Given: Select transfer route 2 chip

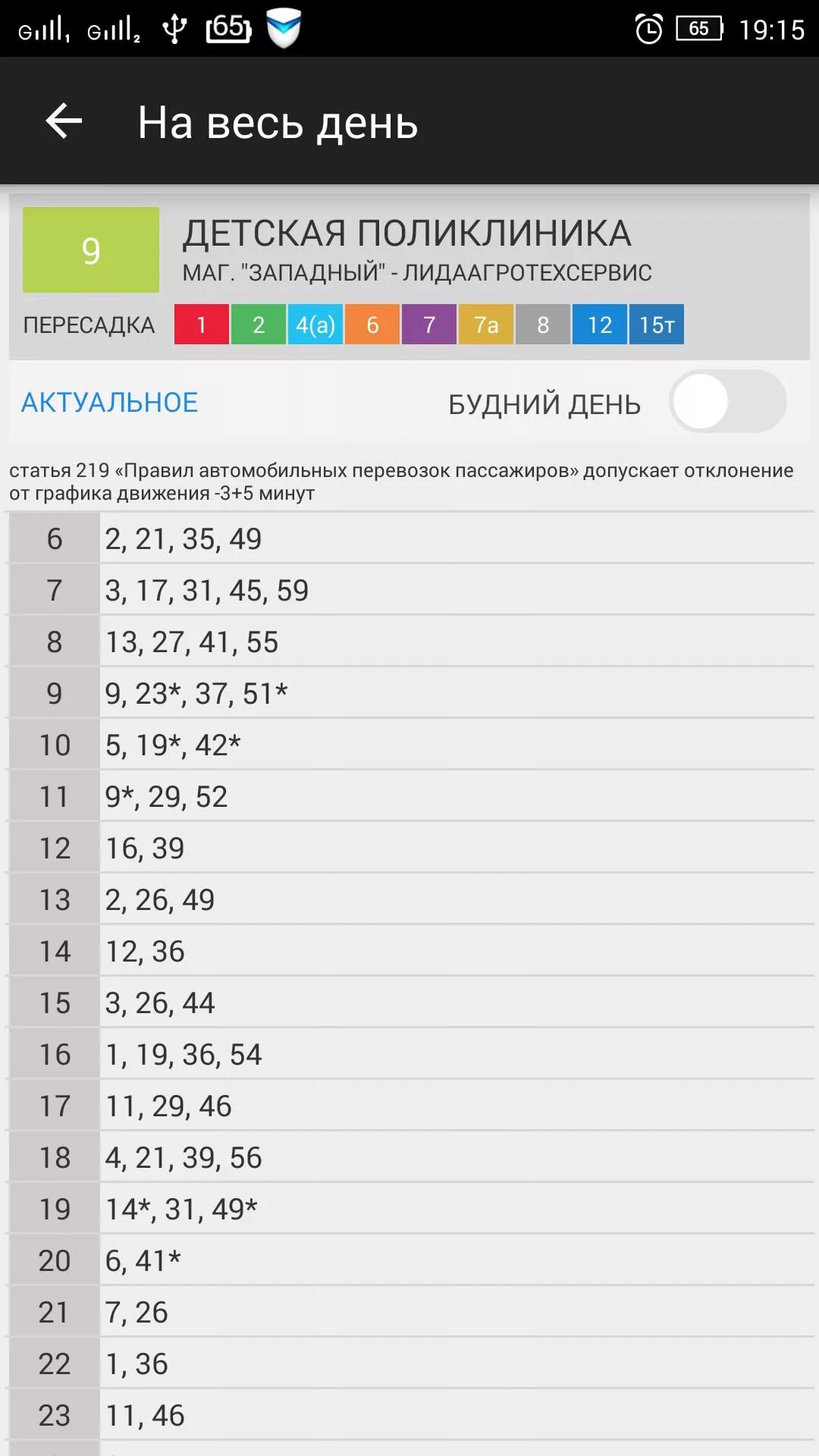Looking at the screenshot, I should point(259,325).
